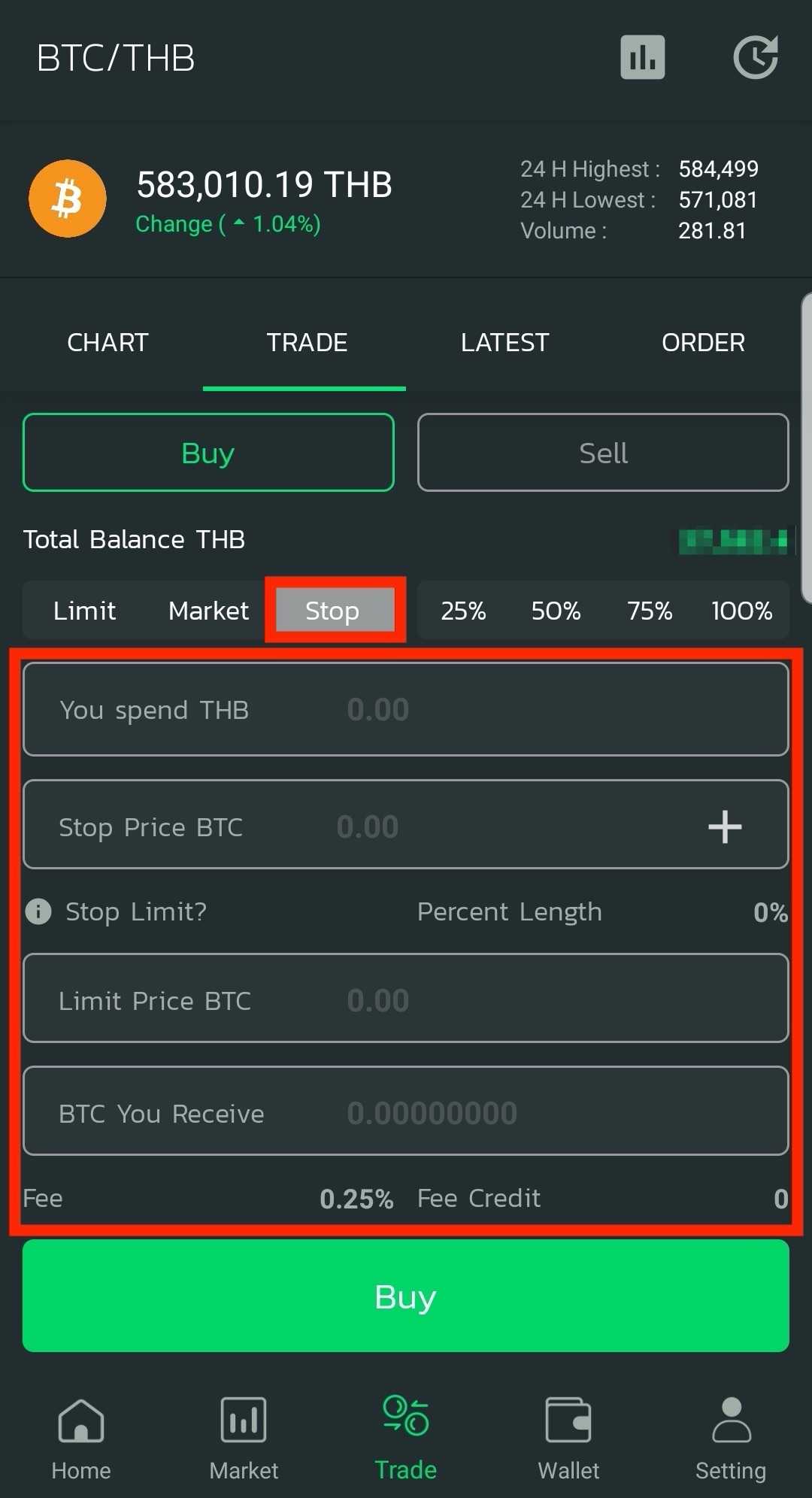Select the Limit order type

click(x=84, y=610)
